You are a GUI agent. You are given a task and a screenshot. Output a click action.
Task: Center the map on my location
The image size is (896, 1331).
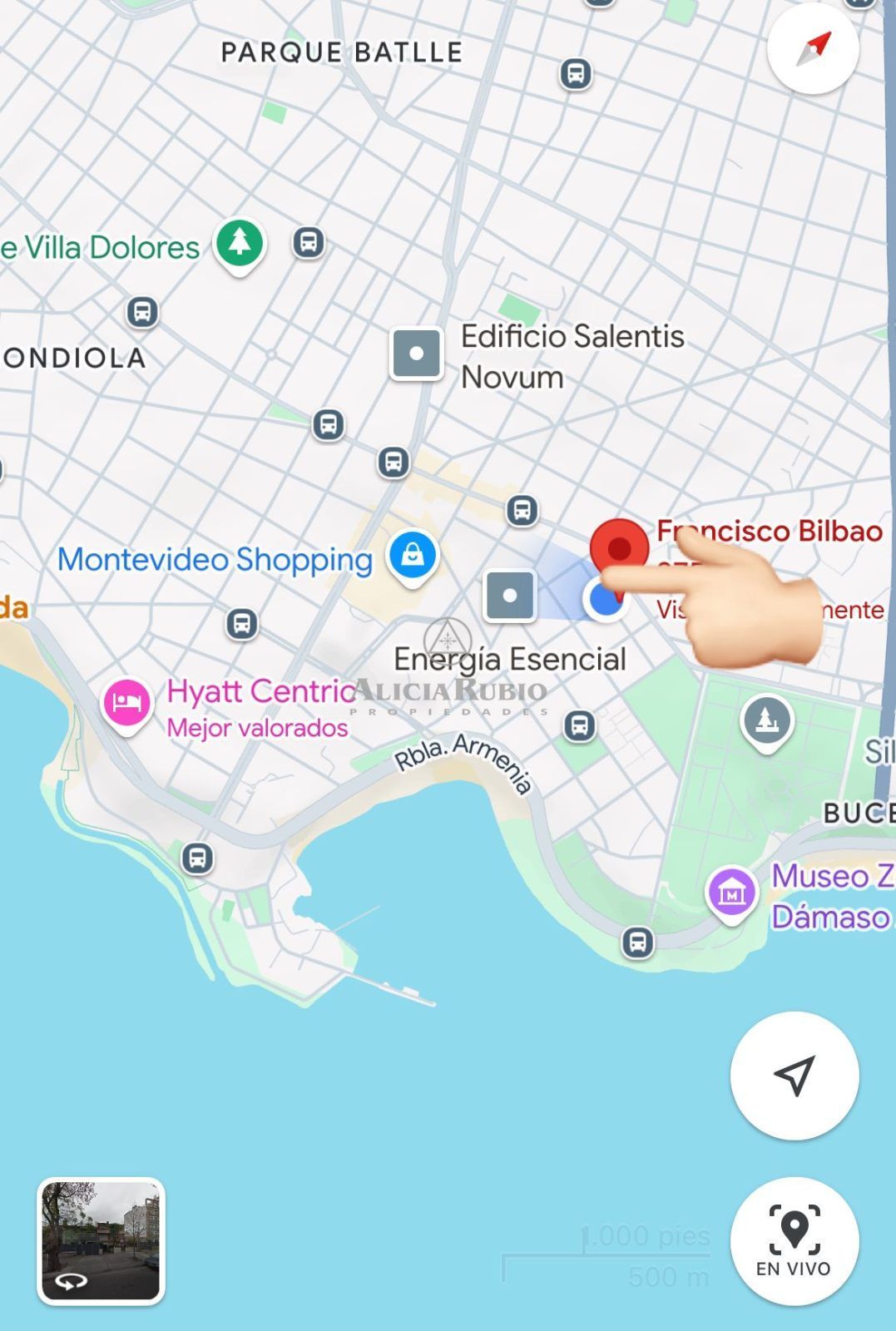point(794,1076)
